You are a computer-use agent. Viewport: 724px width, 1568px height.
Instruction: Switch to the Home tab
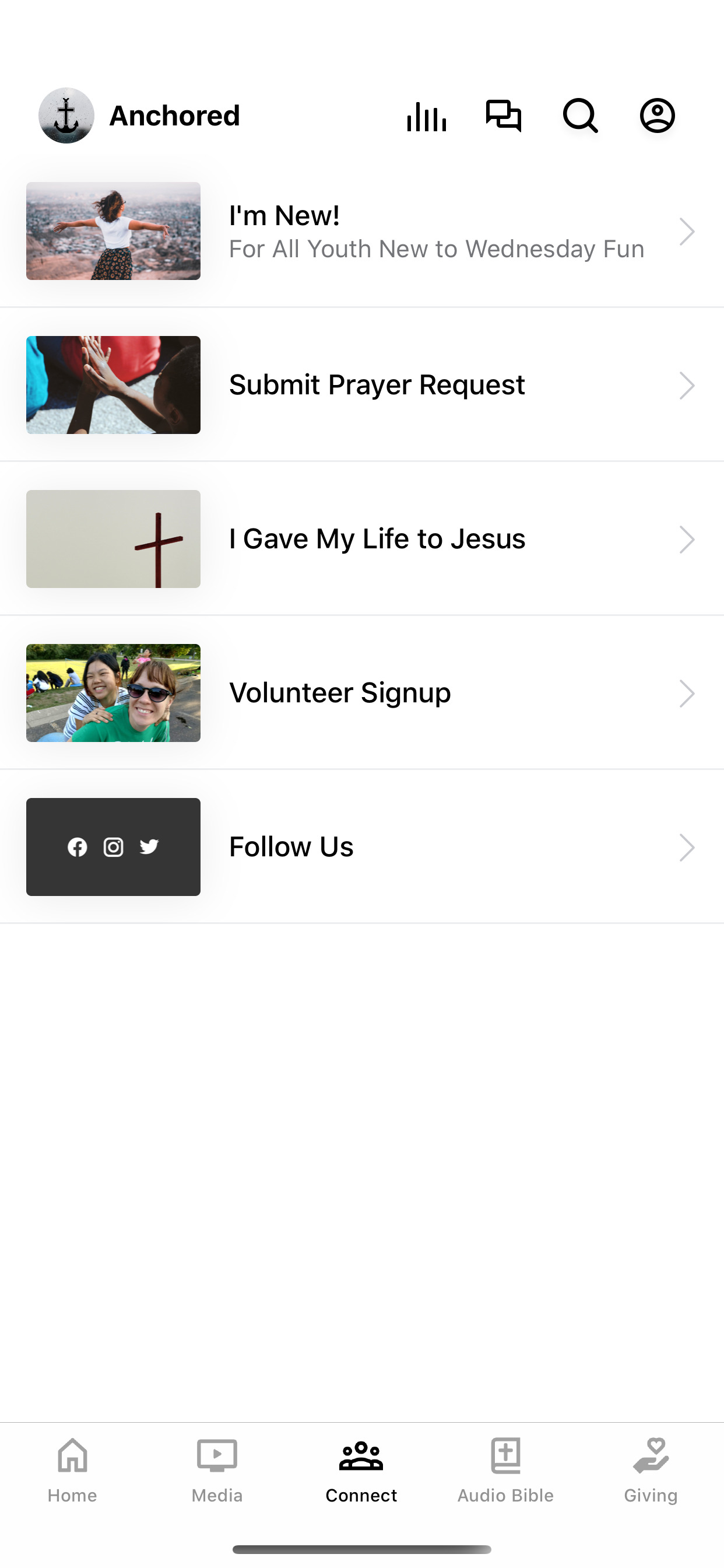(x=72, y=1469)
